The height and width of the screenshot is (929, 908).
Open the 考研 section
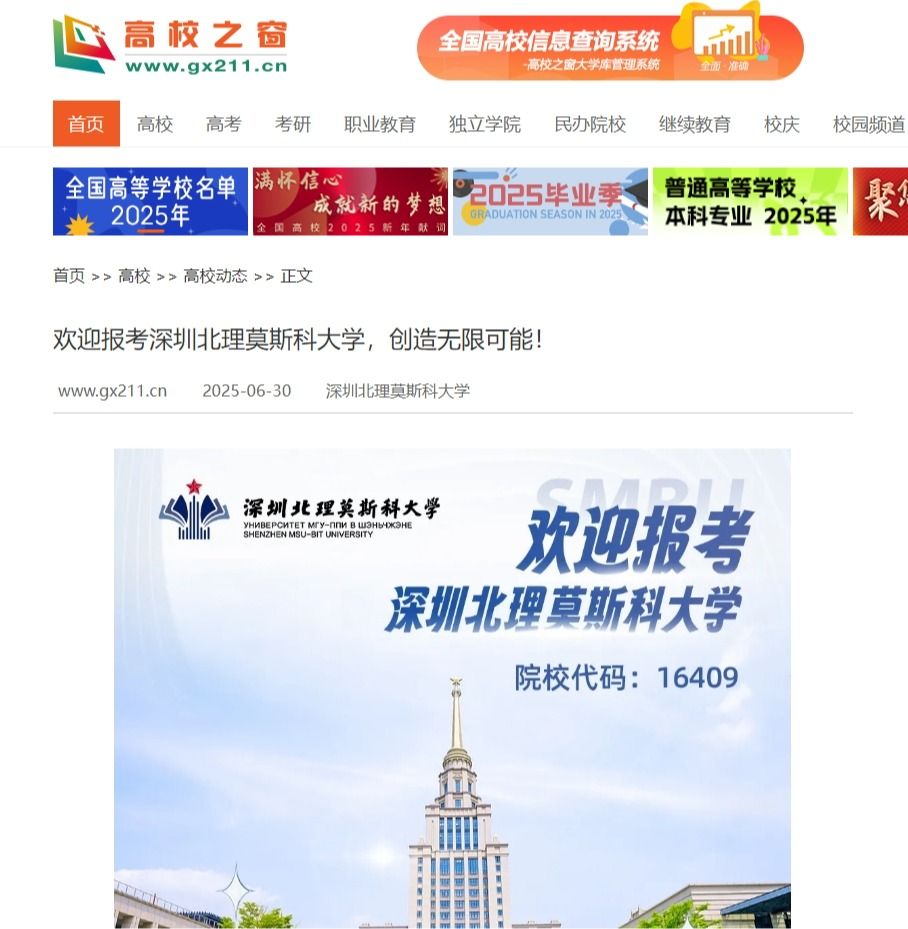point(293,124)
